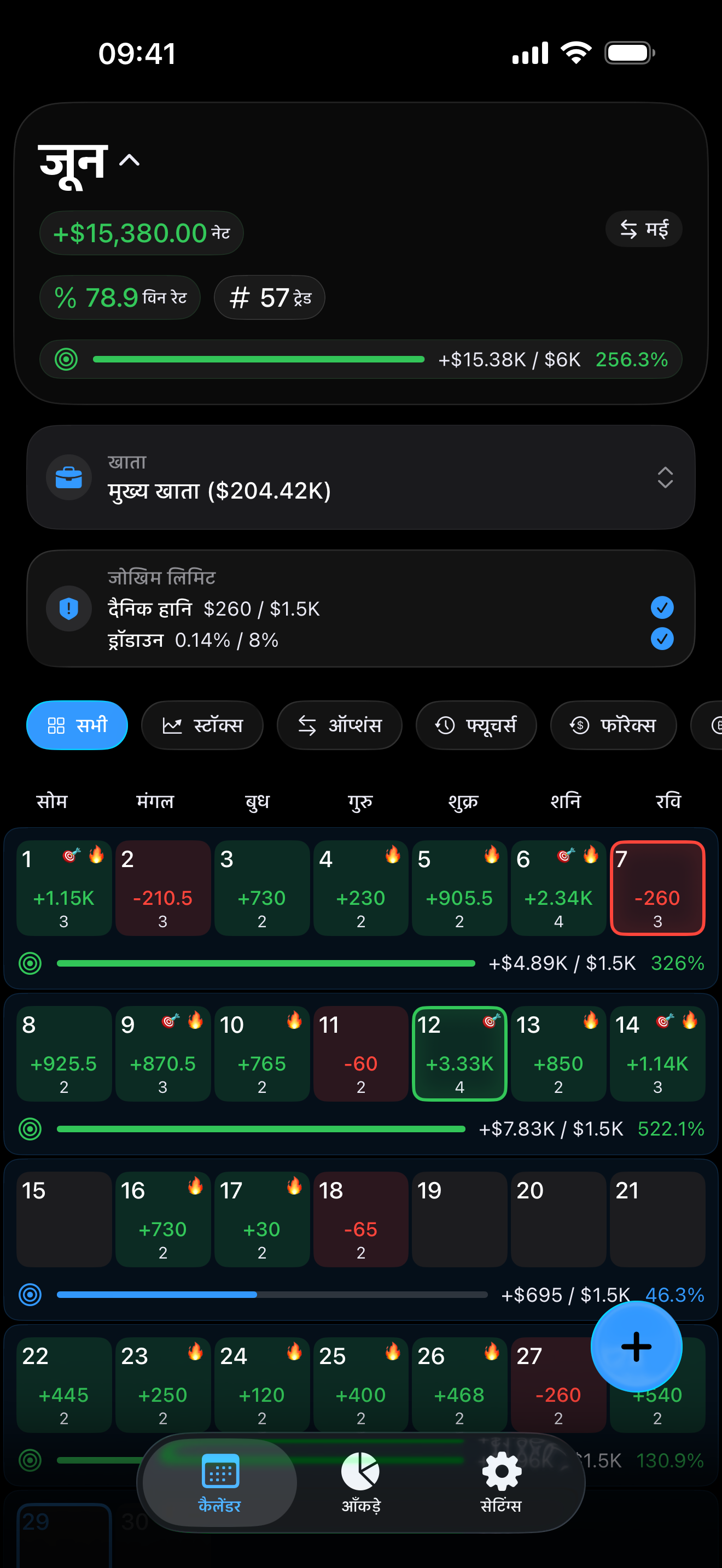722x1568 pixels.
Task: Open day 7 with -260 loss
Action: (x=657, y=888)
